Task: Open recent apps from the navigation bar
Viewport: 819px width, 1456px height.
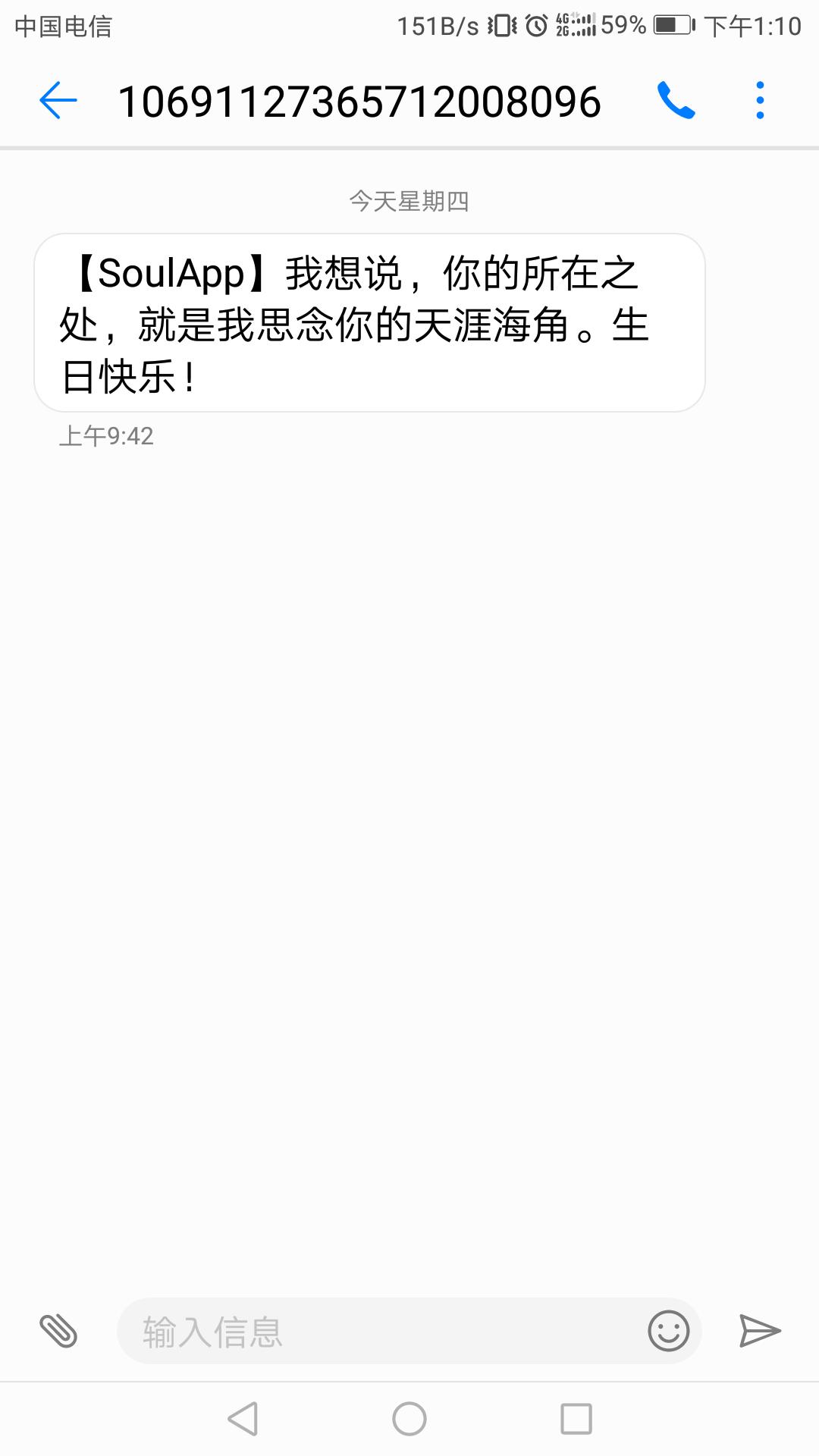Action: (576, 1419)
